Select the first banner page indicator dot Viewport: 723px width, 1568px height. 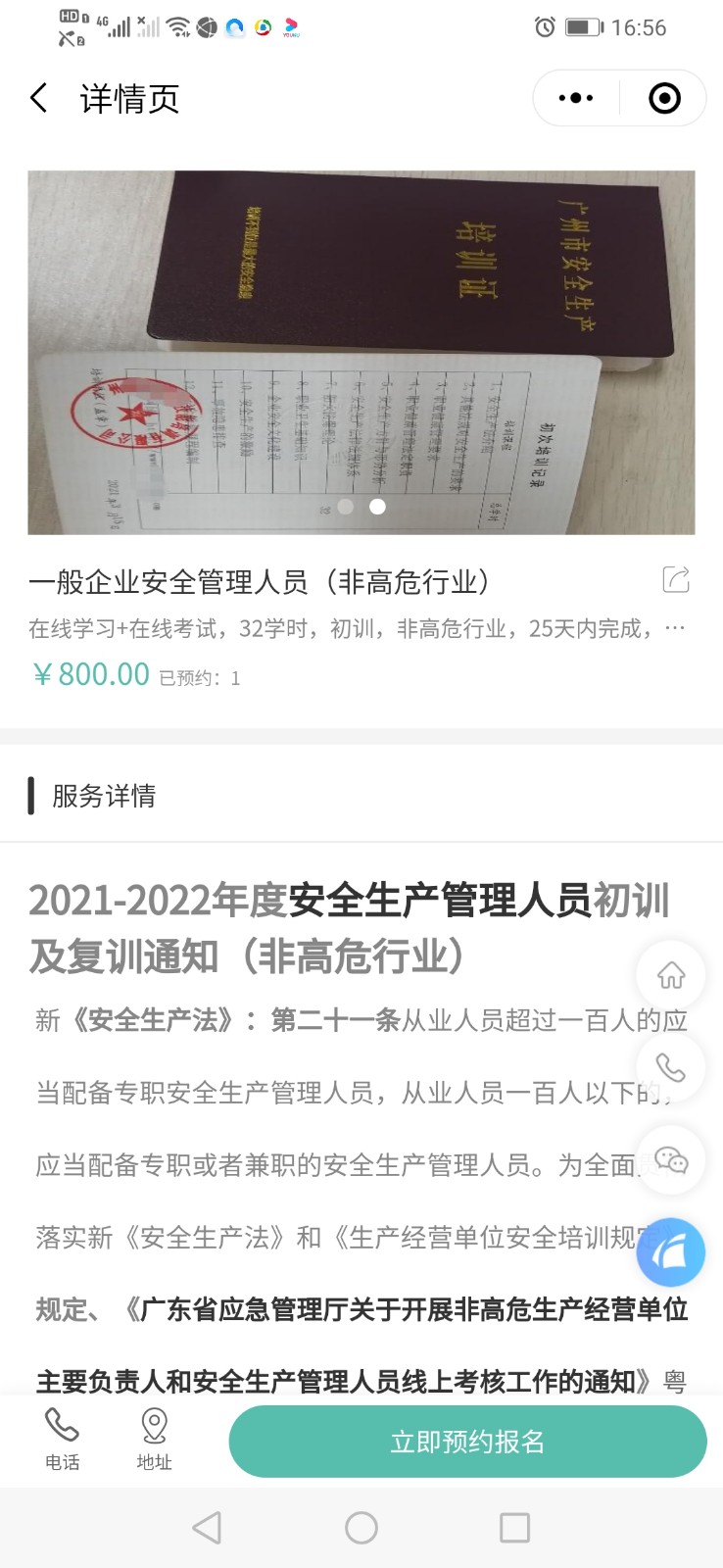345,507
